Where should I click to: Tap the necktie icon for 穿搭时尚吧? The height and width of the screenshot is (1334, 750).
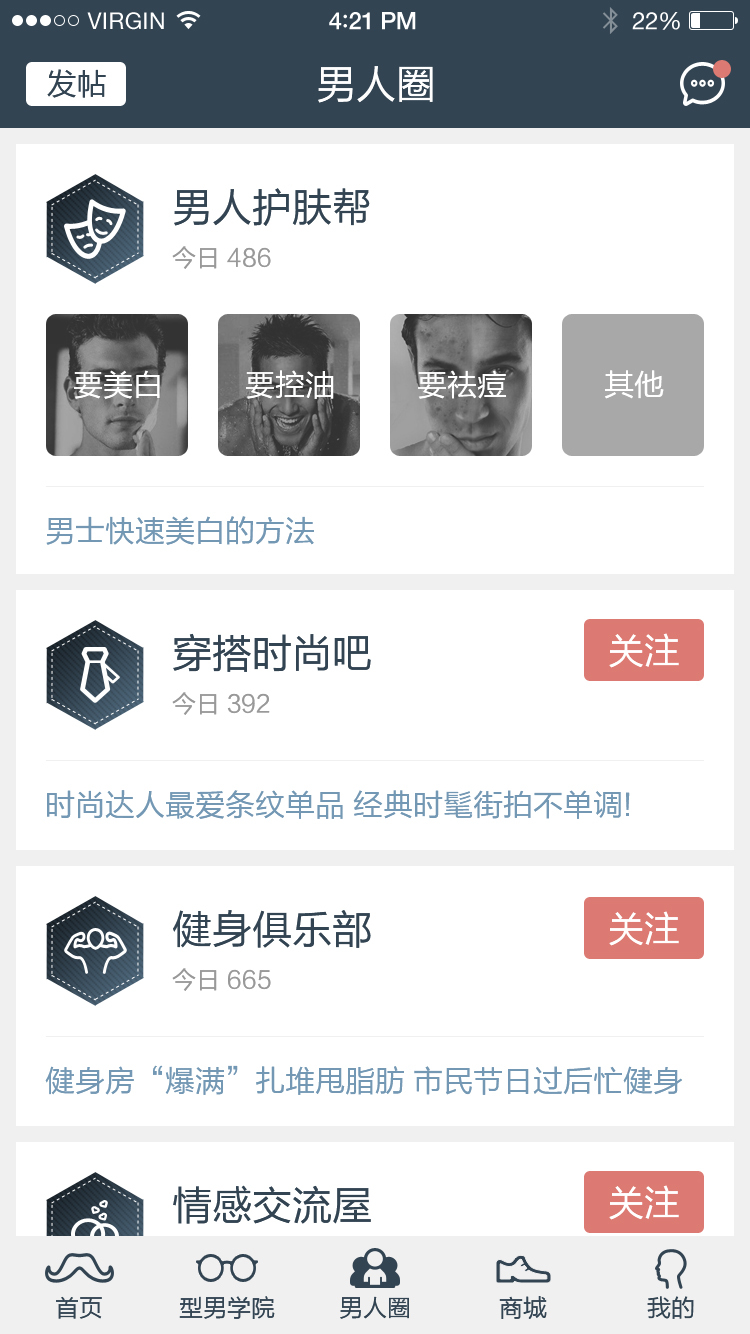pyautogui.click(x=94, y=674)
